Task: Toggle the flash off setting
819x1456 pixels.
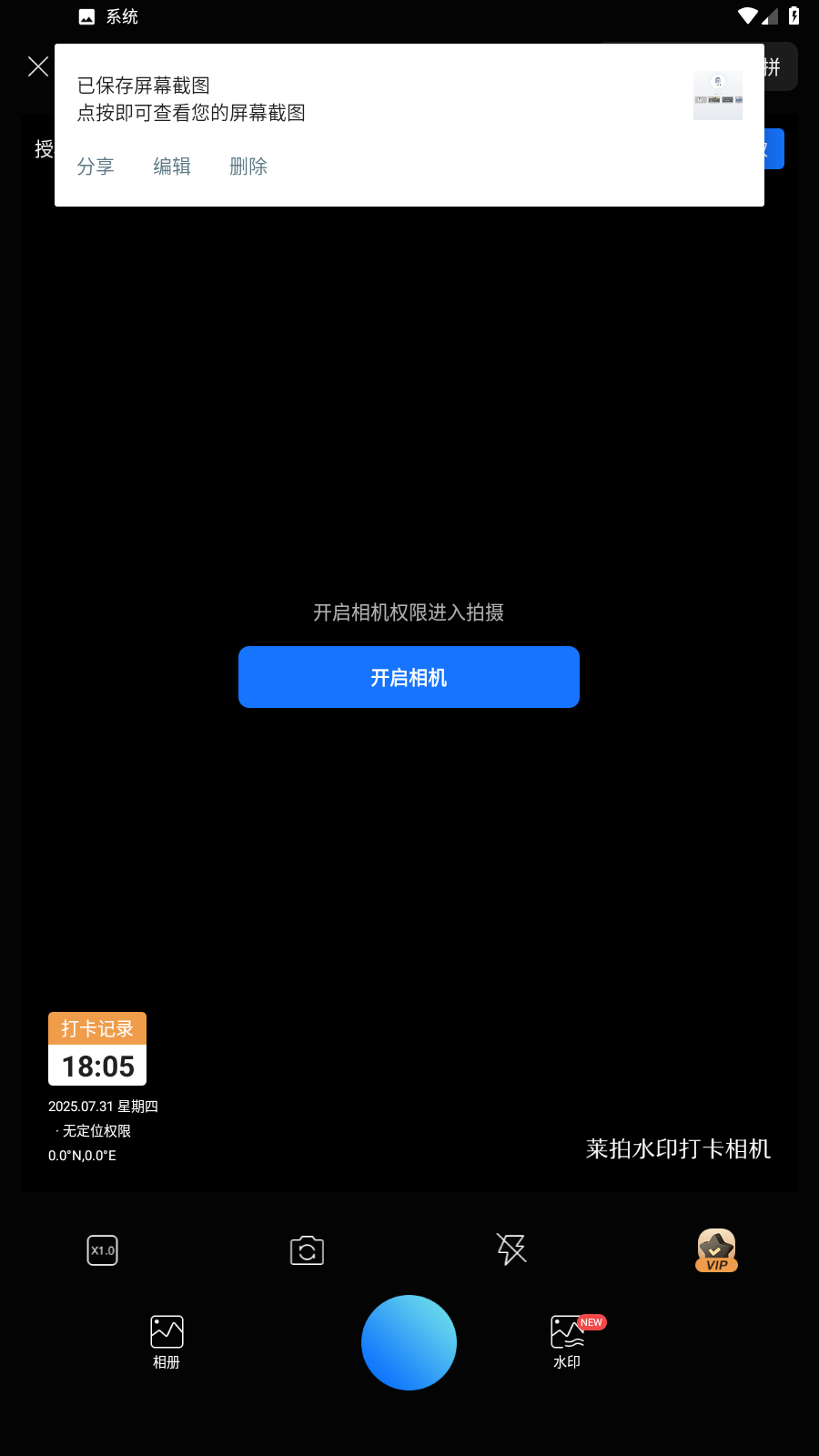Action: coord(511,1250)
